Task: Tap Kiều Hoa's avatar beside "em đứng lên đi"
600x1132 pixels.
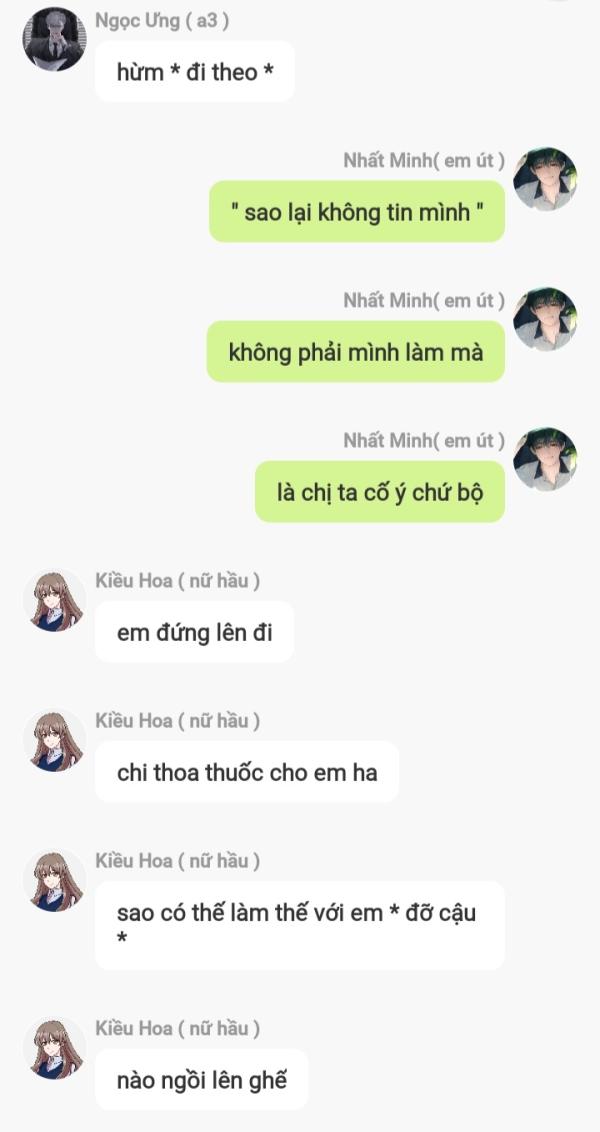Action: (x=54, y=600)
